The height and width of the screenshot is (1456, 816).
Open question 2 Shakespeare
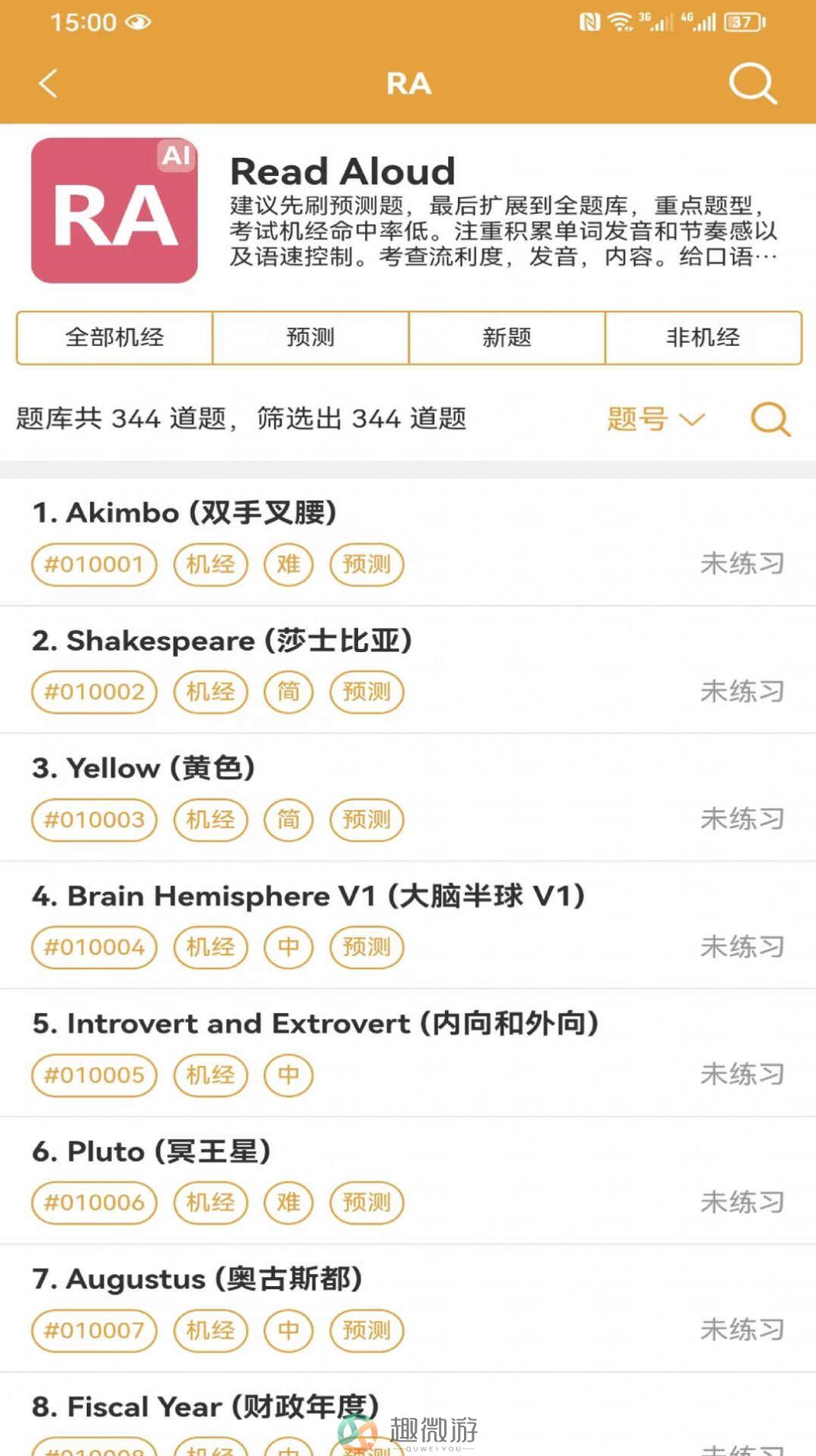pos(408,670)
